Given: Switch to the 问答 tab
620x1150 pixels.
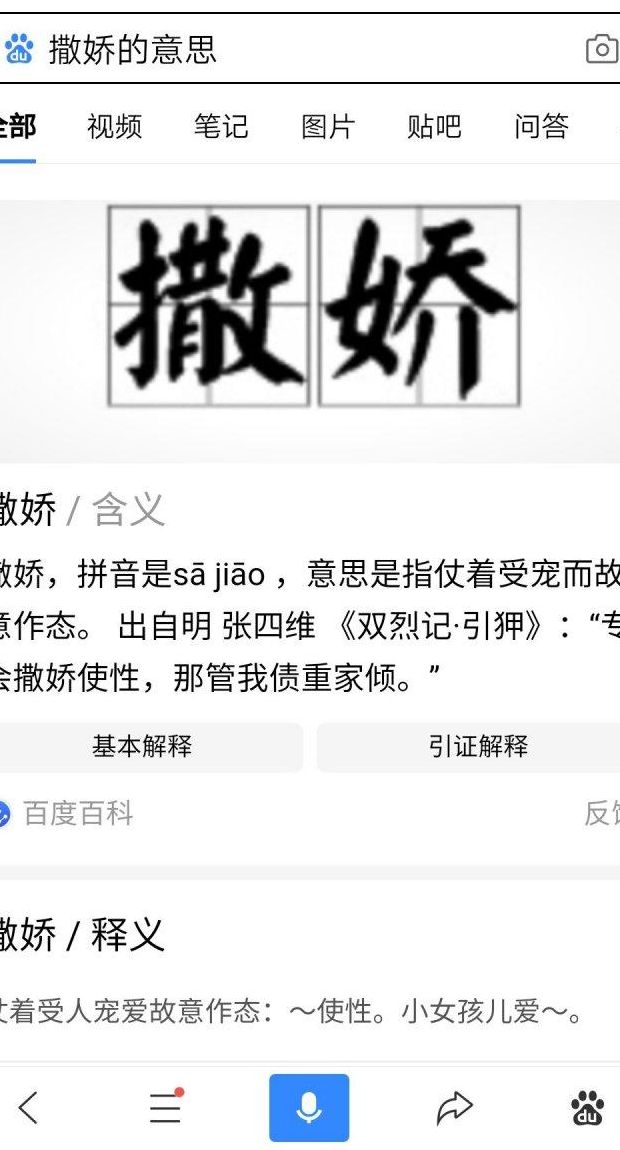Looking at the screenshot, I should tap(541, 126).
